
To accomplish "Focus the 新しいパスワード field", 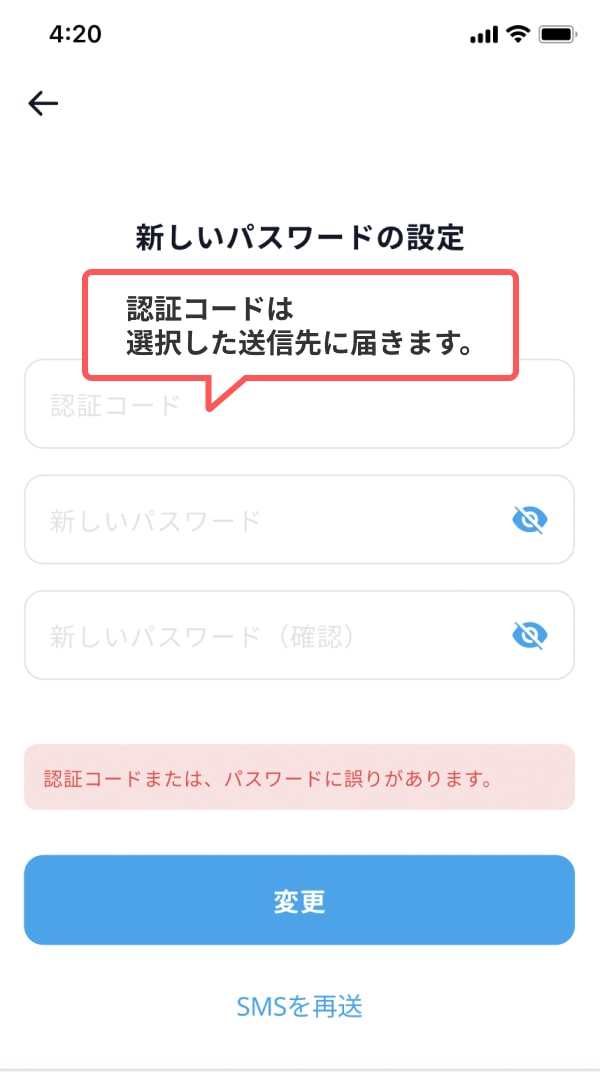I will [x=260, y=520].
